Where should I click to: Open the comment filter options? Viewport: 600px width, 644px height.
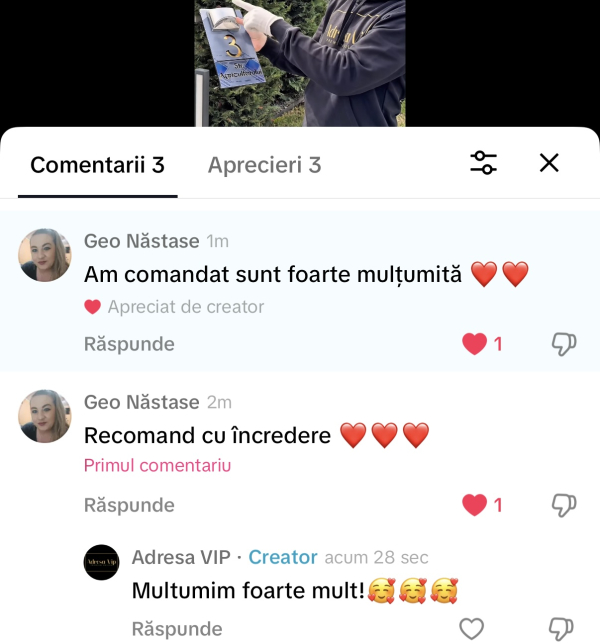tap(483, 163)
